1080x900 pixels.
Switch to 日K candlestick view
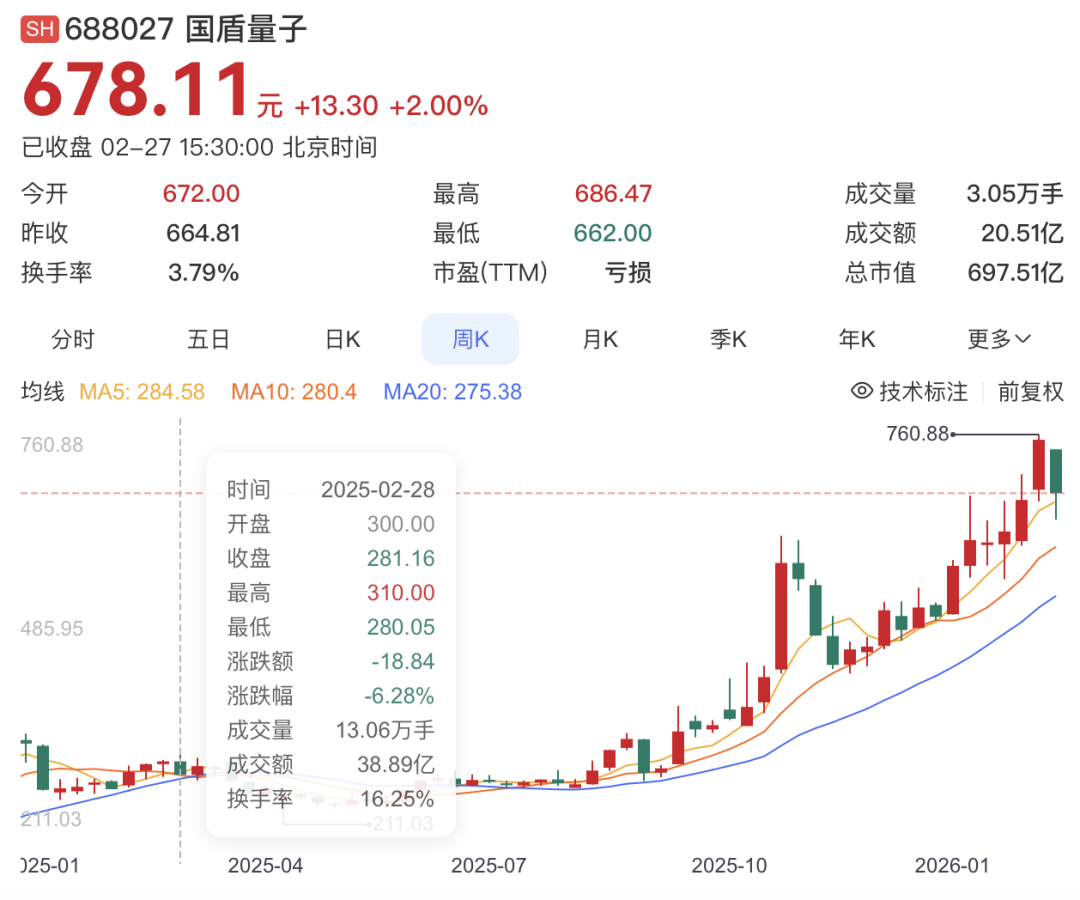[342, 339]
